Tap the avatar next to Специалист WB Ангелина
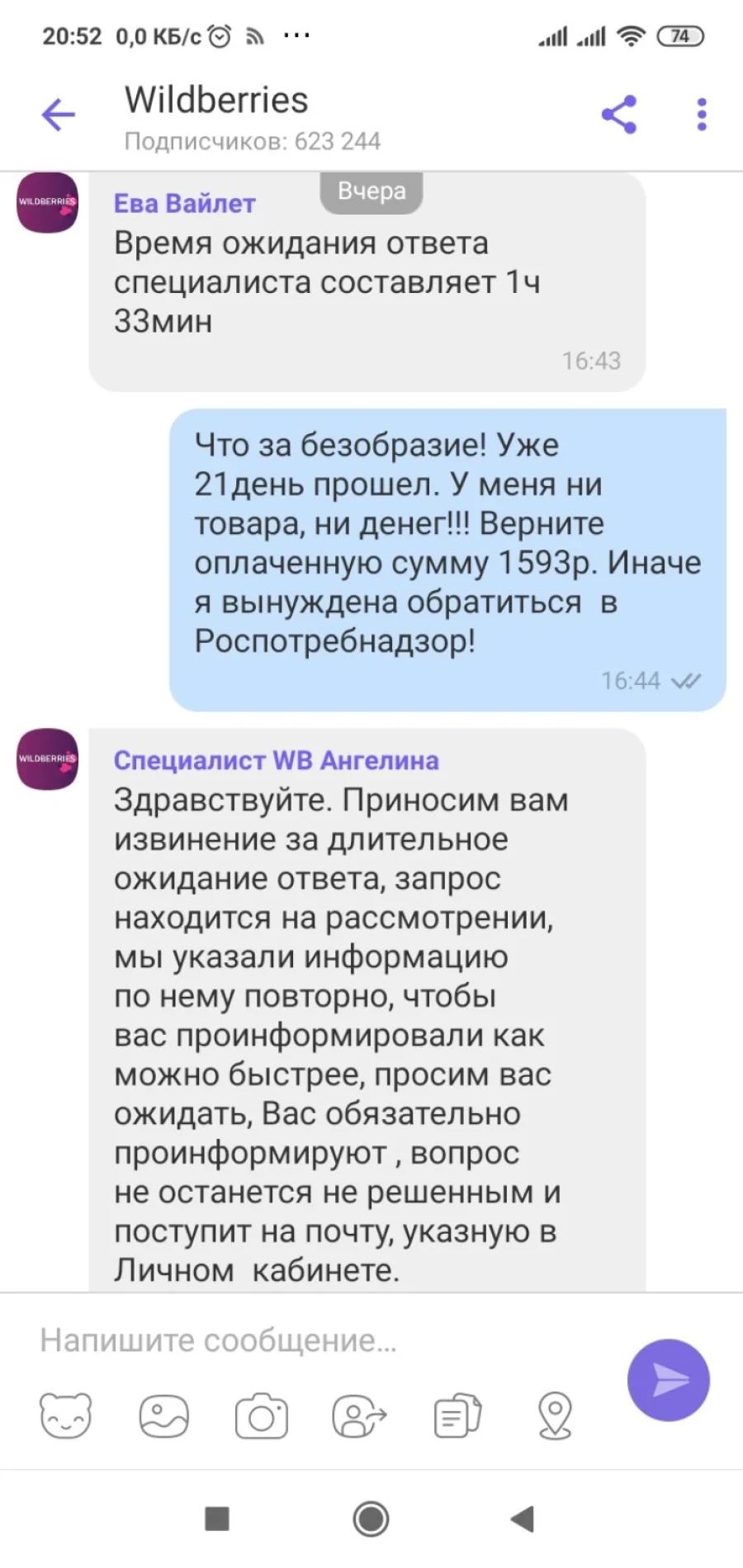 pyautogui.click(x=47, y=759)
